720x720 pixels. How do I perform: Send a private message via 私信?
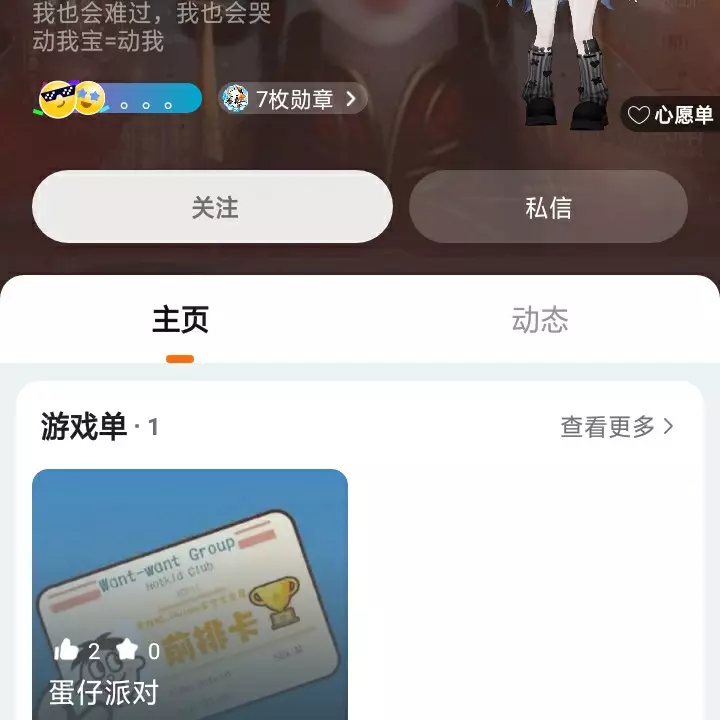pyautogui.click(x=548, y=207)
